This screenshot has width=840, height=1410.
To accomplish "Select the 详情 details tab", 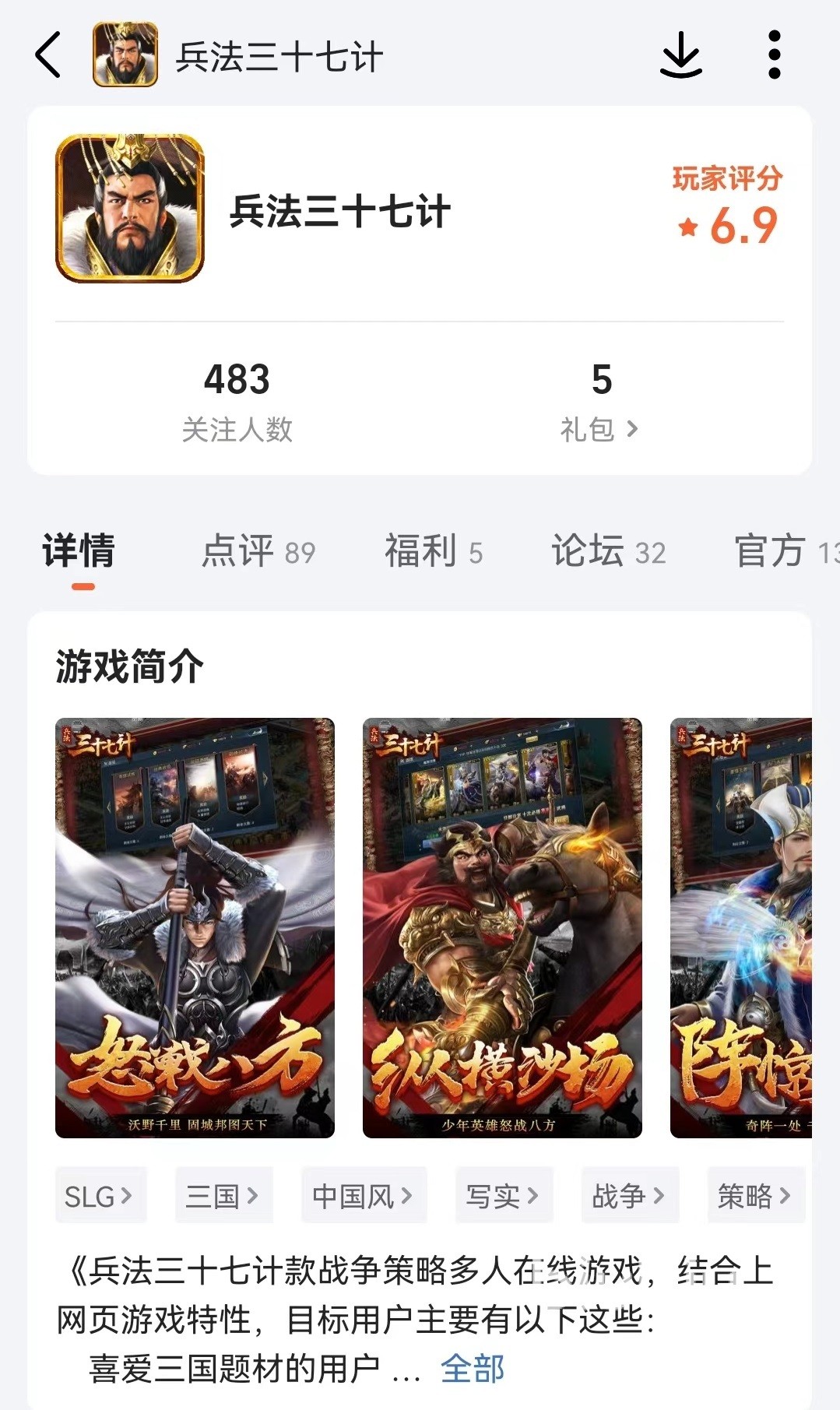I will pyautogui.click(x=79, y=551).
